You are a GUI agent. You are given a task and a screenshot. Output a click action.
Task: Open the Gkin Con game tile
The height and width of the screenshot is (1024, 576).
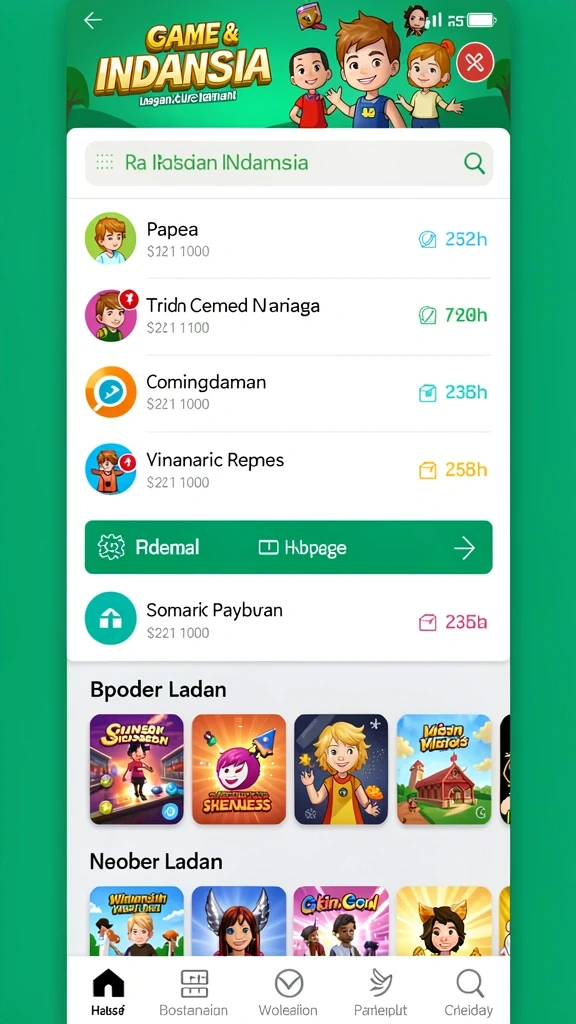[341, 921]
